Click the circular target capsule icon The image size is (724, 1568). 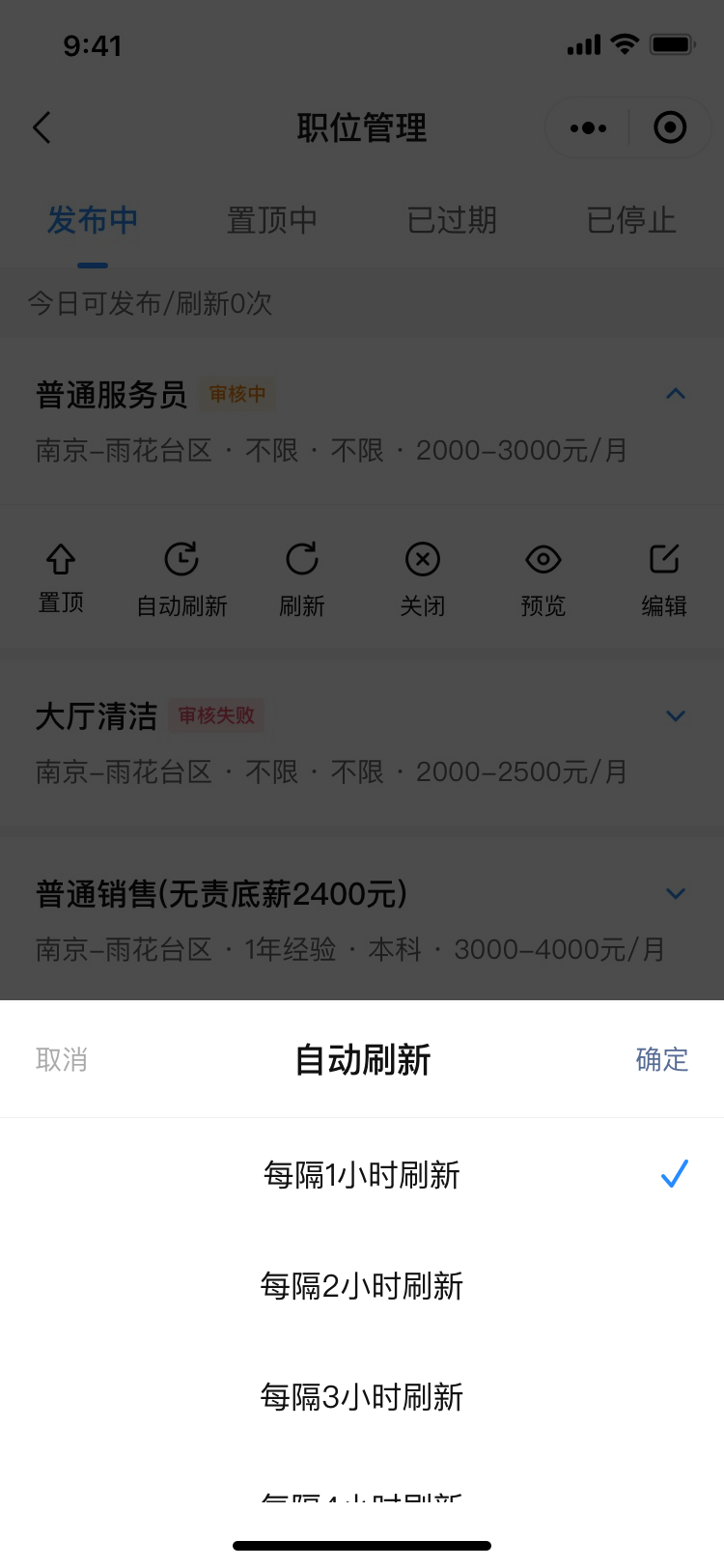pos(670,126)
